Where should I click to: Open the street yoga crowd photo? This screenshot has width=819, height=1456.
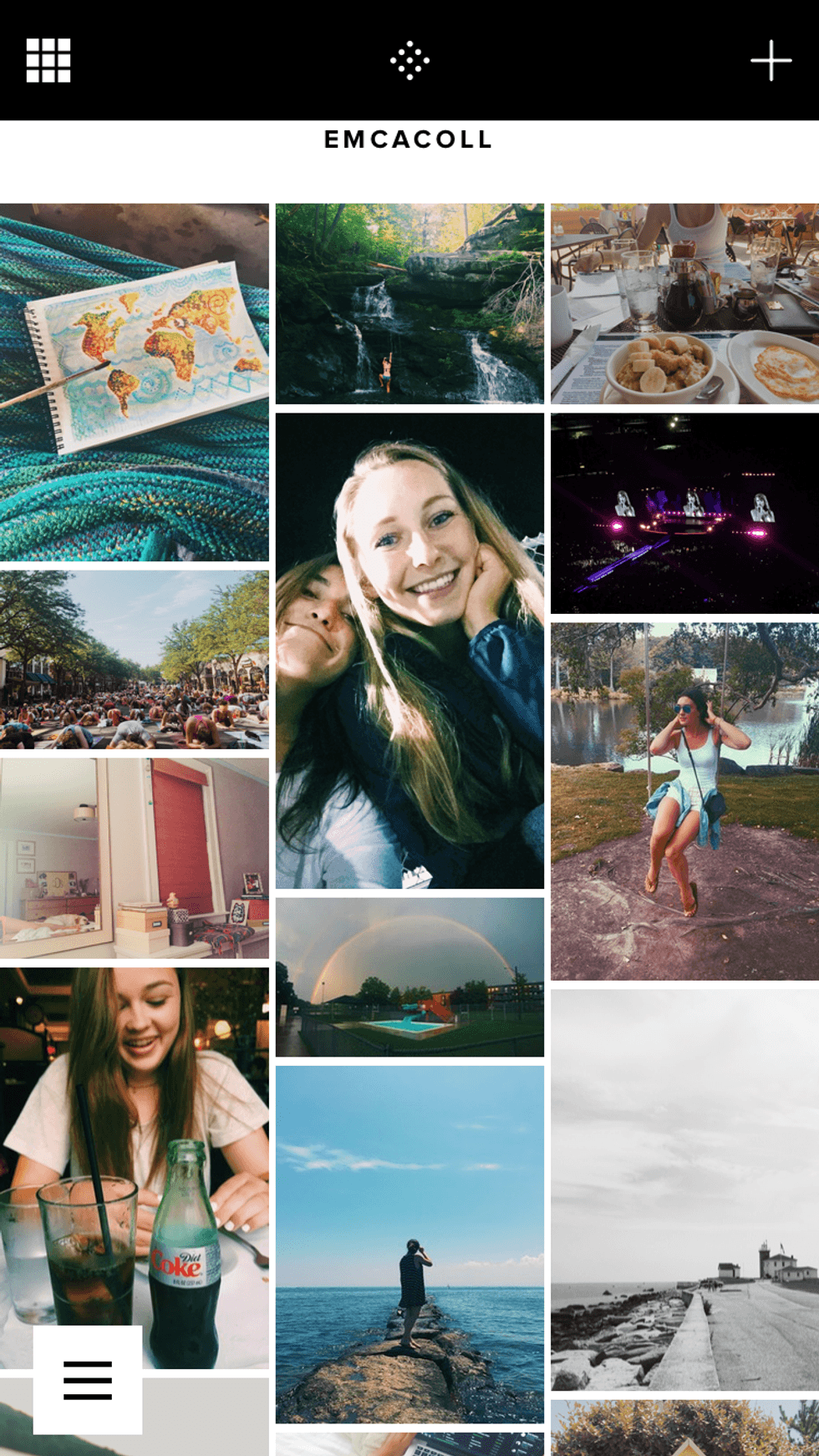(134, 659)
